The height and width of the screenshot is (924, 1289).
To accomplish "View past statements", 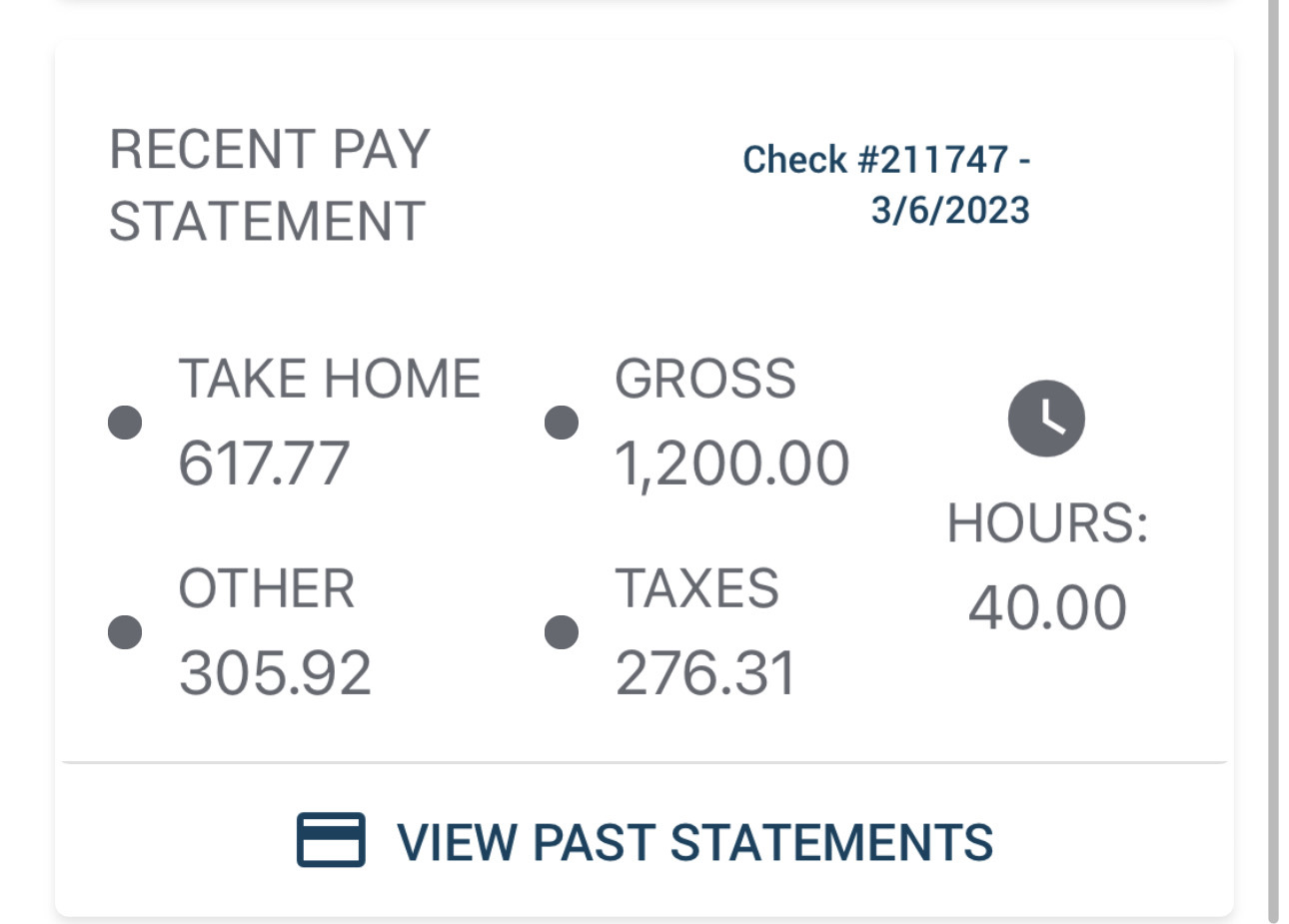I will [x=645, y=841].
